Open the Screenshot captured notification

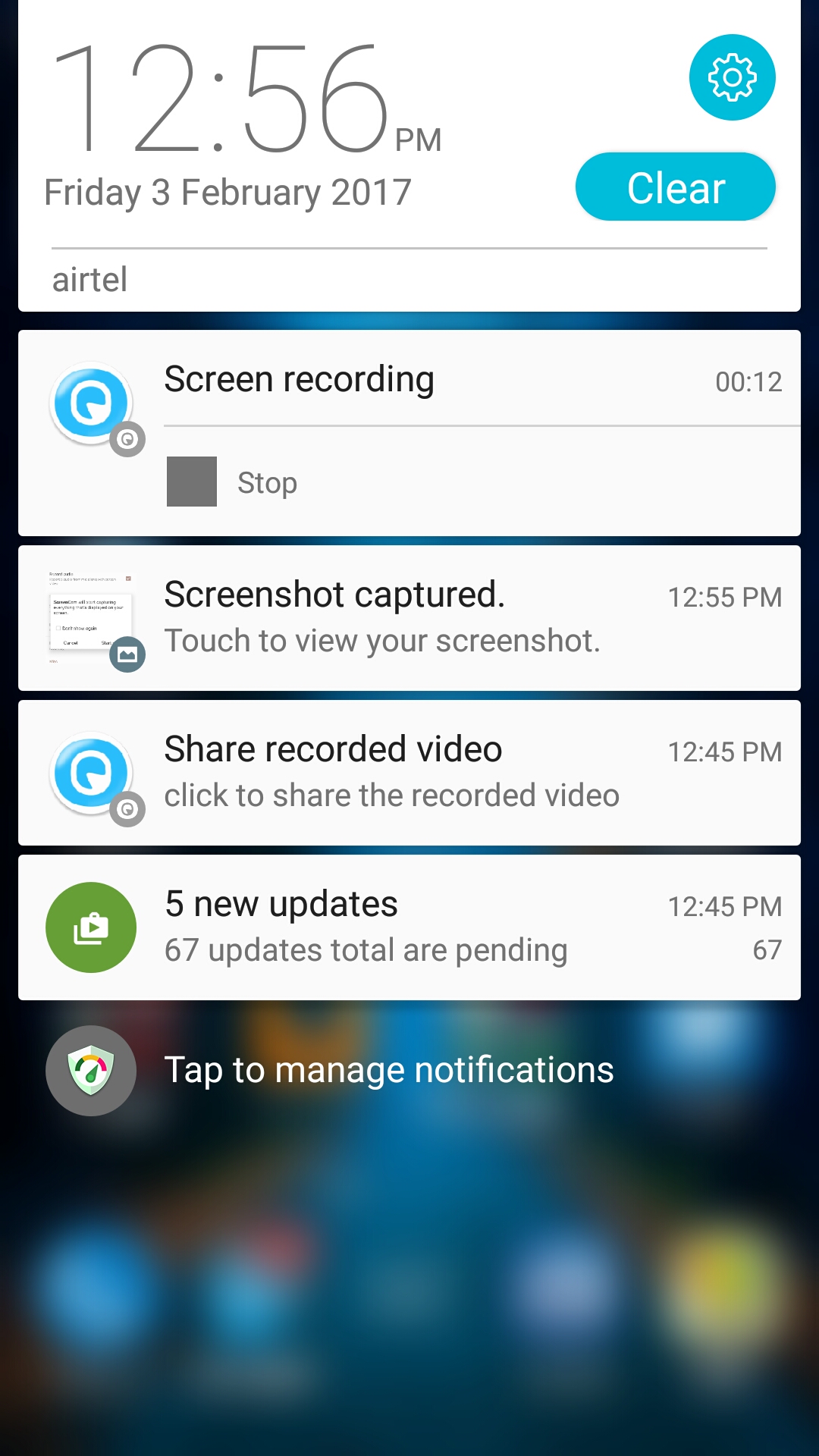click(409, 618)
